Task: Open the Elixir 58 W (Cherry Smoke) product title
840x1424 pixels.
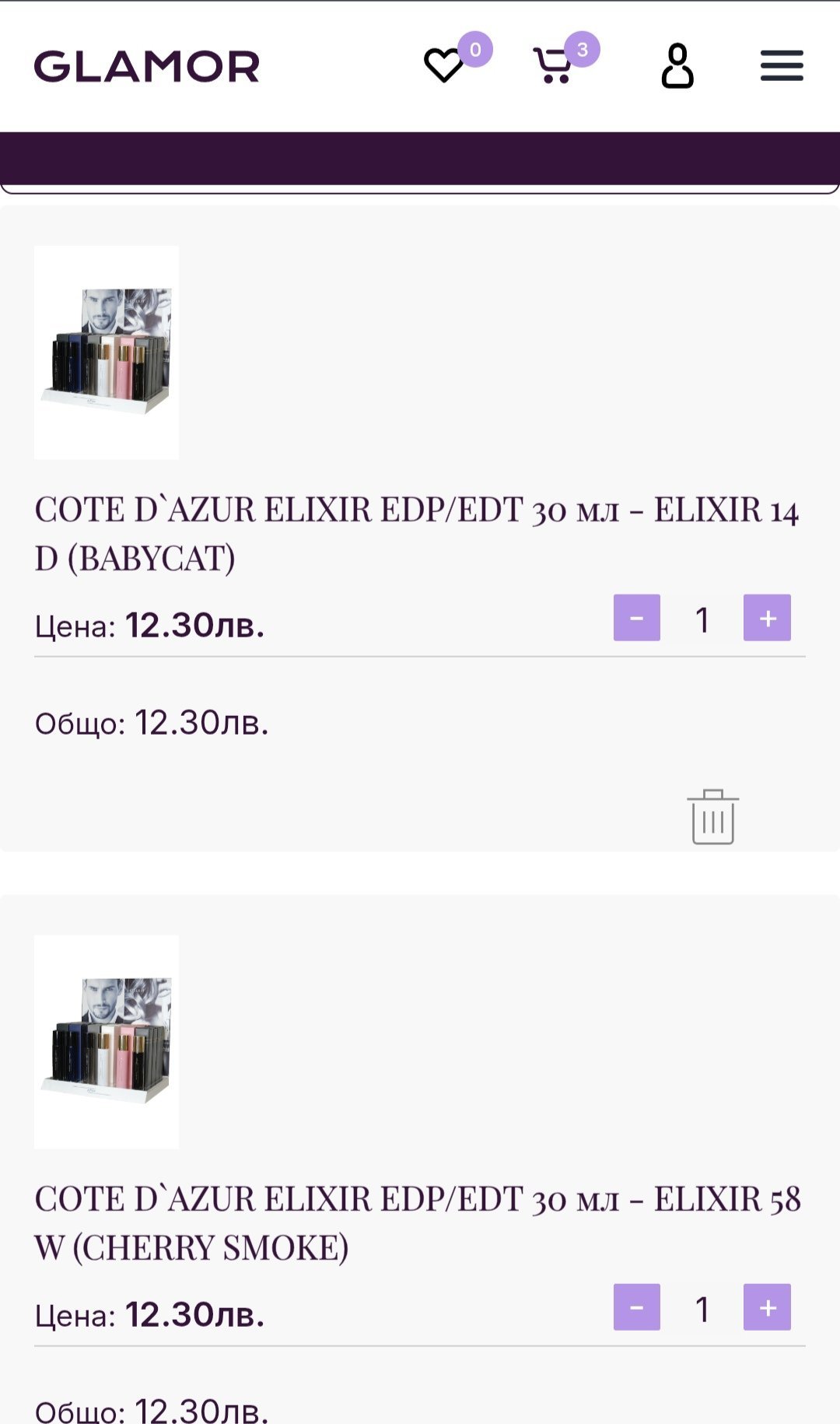Action: click(416, 1222)
